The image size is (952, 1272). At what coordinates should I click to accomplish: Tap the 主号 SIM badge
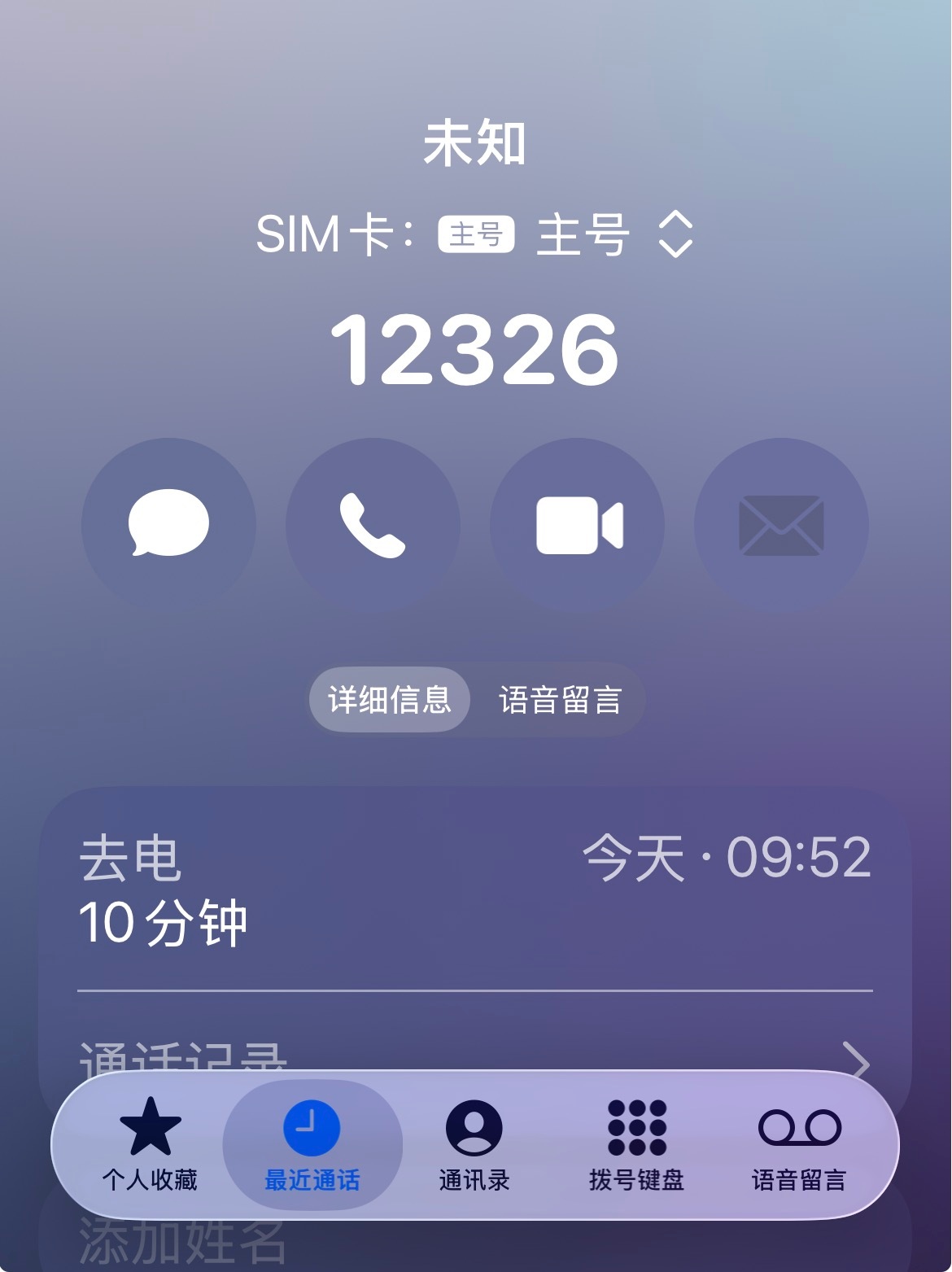pyautogui.click(x=474, y=237)
